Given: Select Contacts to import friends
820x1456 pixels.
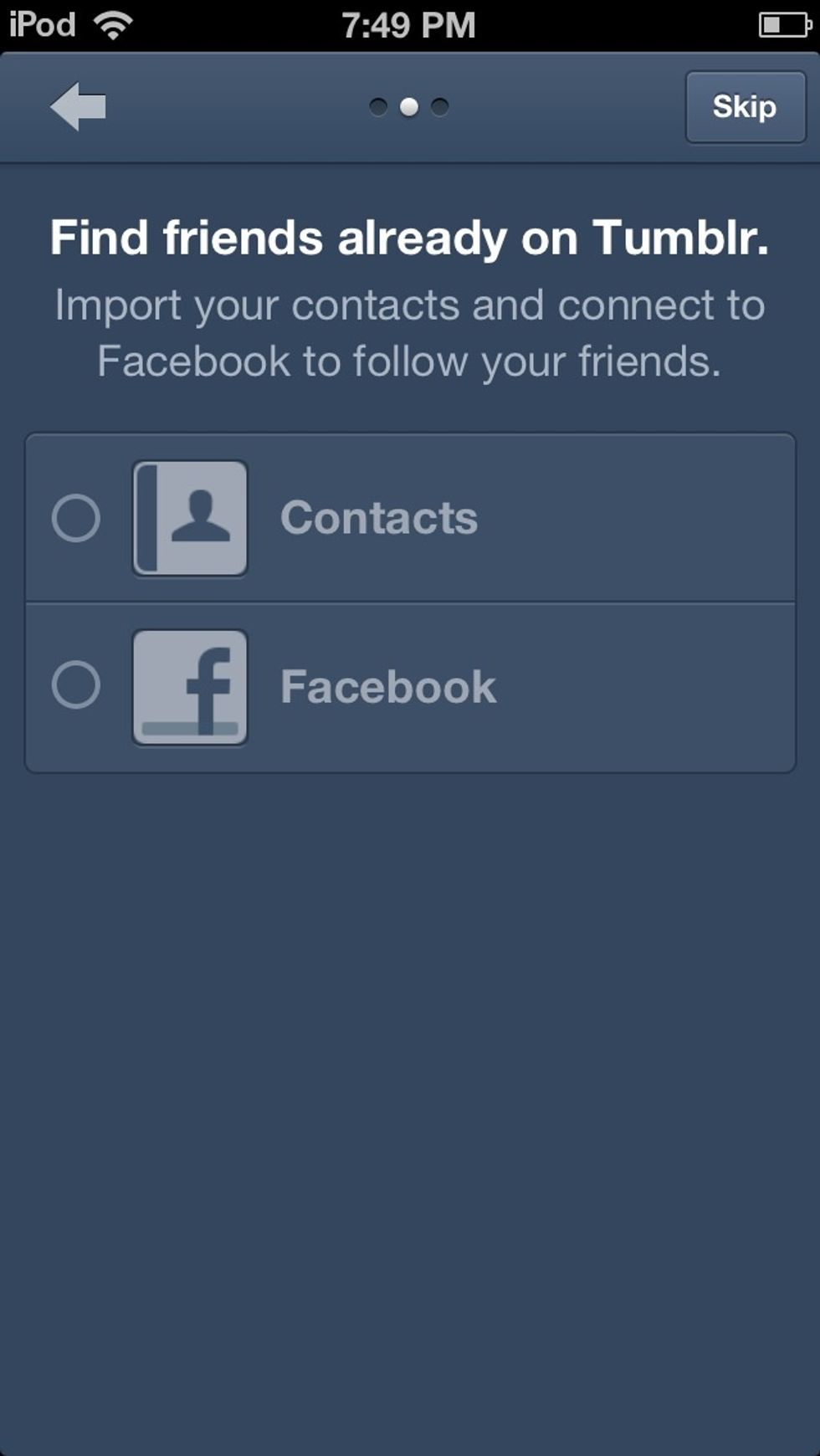Looking at the screenshot, I should (x=410, y=518).
